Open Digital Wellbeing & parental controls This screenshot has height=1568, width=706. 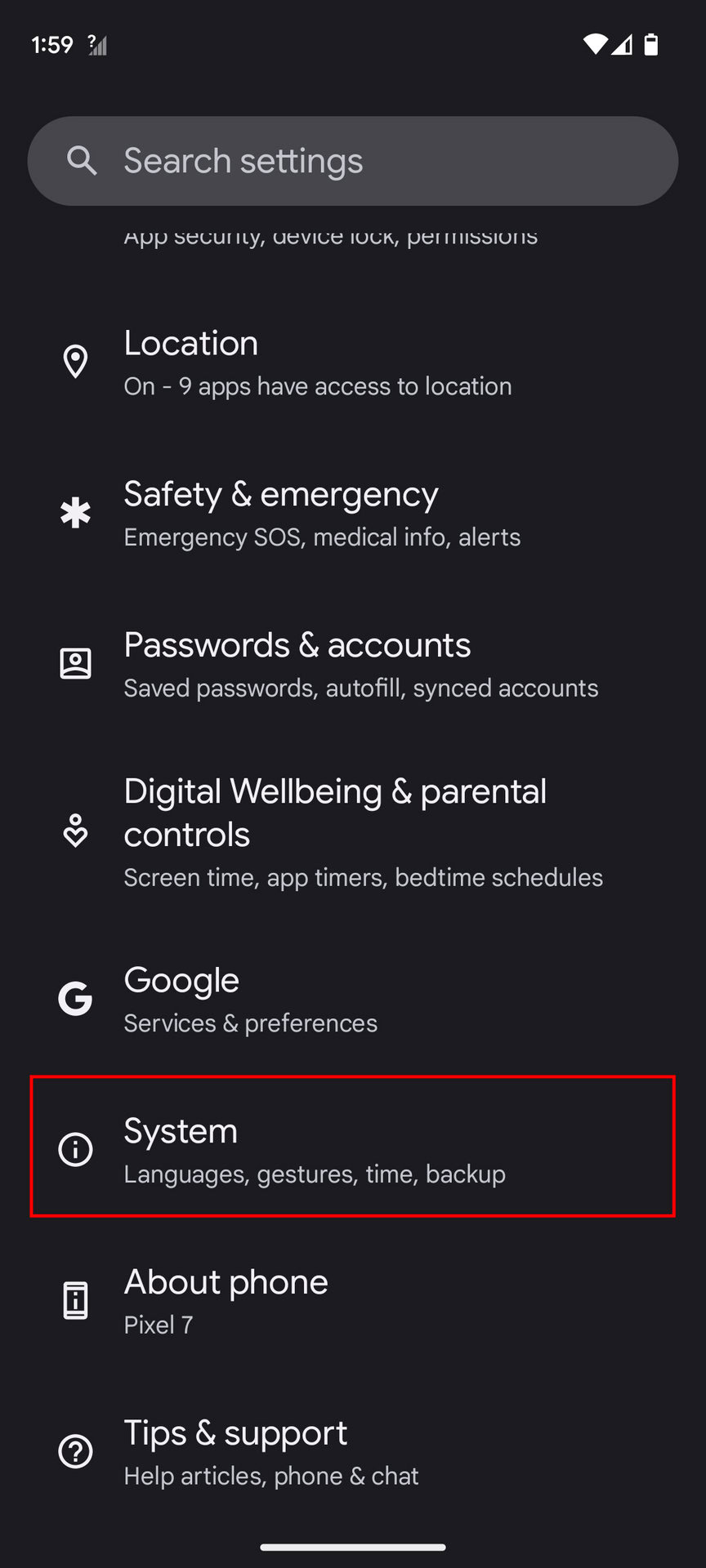(353, 832)
